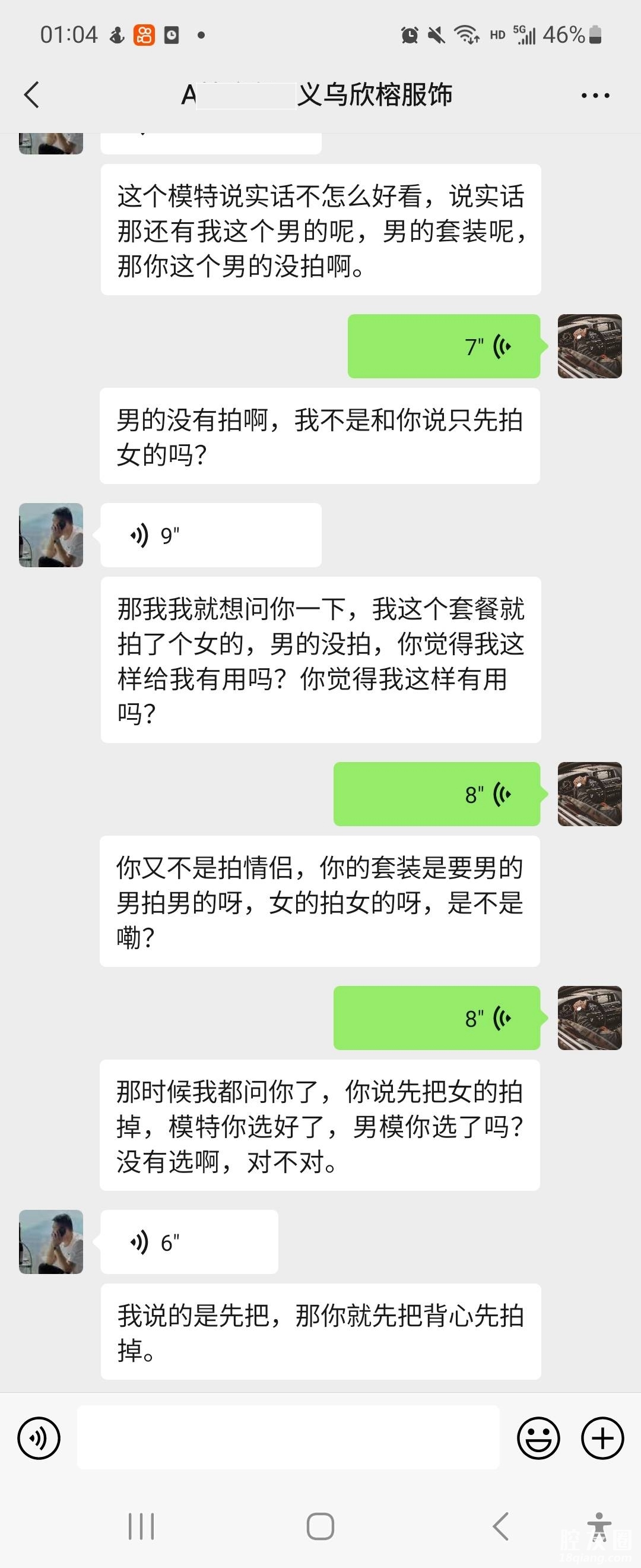The width and height of the screenshot is (641, 1568).
Task: Open the emoji sticker panel
Action: [538, 1439]
